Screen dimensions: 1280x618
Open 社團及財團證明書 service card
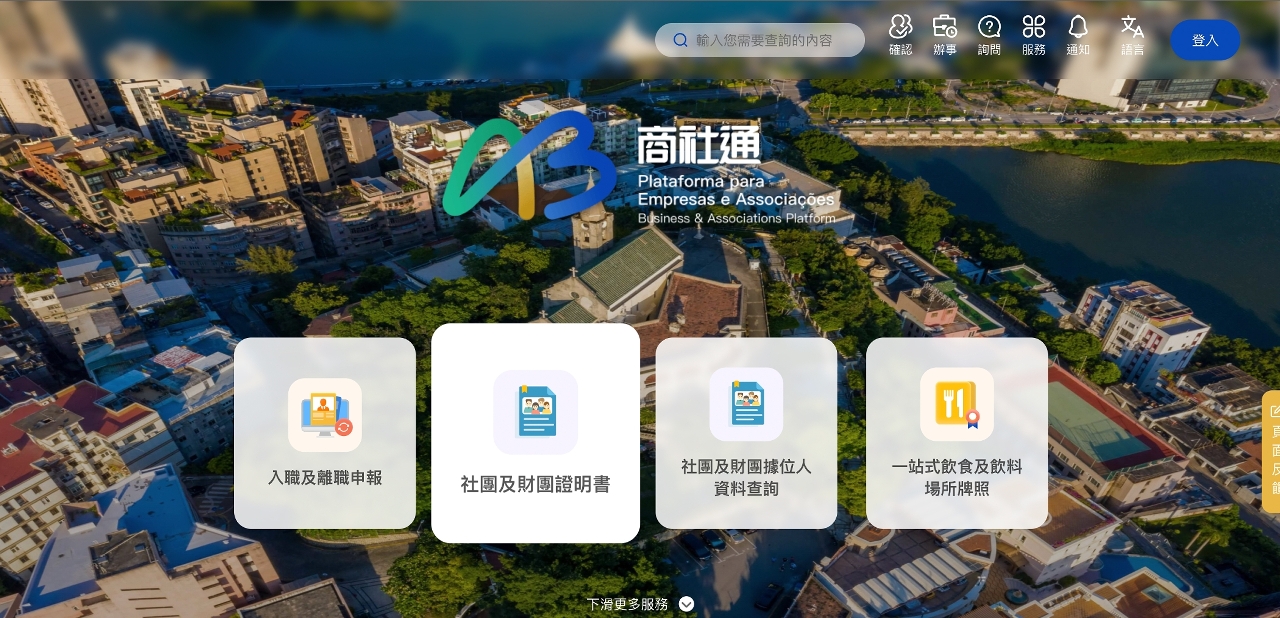click(535, 433)
